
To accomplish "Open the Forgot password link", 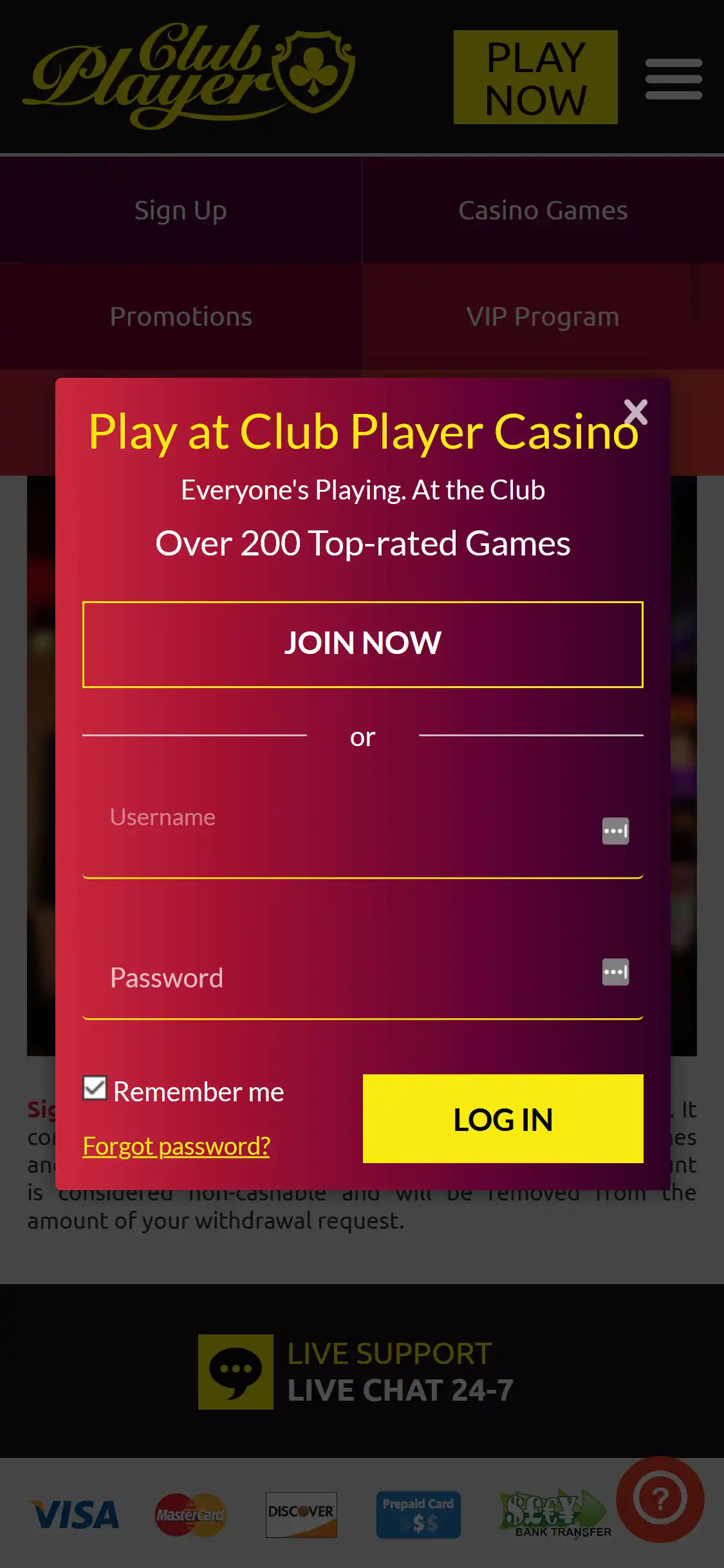I will click(176, 1146).
